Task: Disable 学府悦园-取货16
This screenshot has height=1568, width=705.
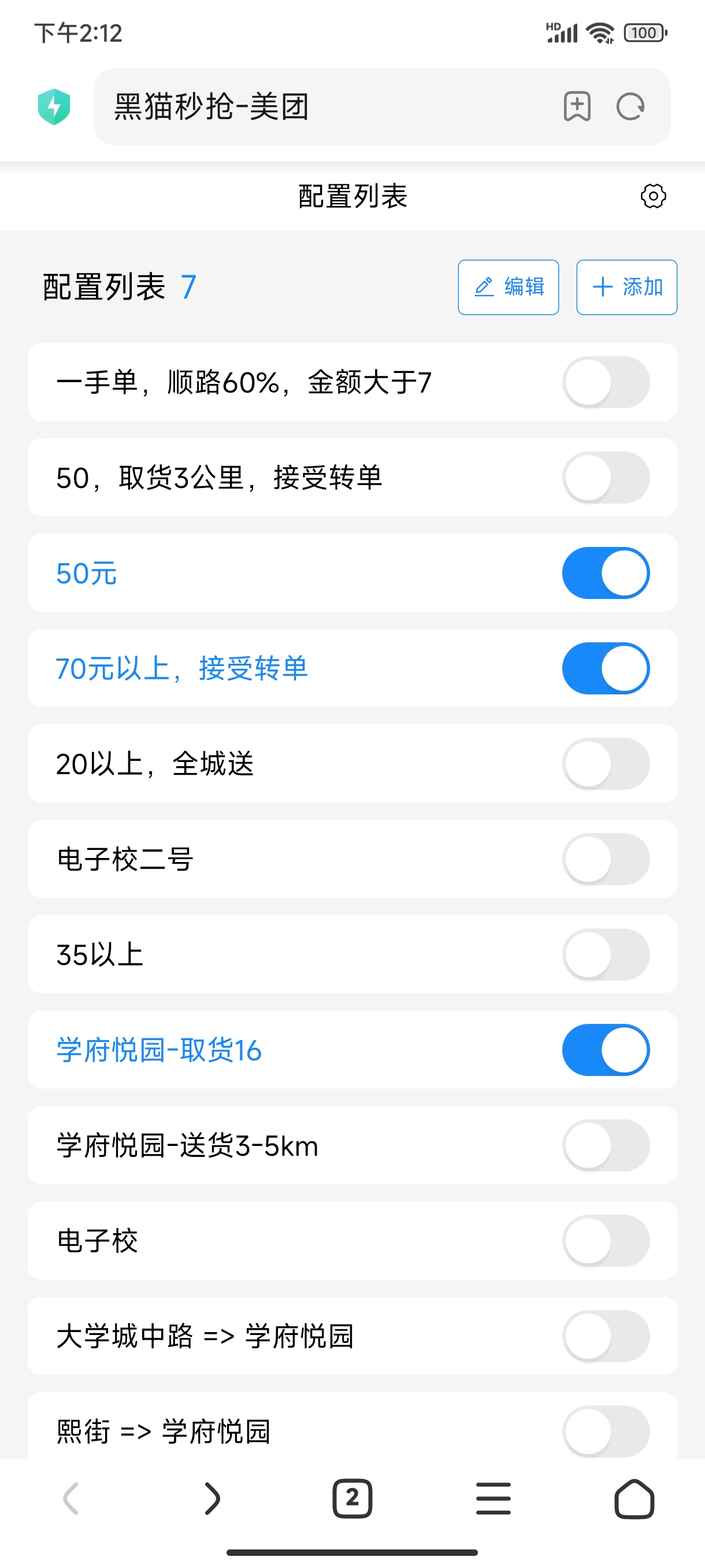Action: pos(606,1050)
